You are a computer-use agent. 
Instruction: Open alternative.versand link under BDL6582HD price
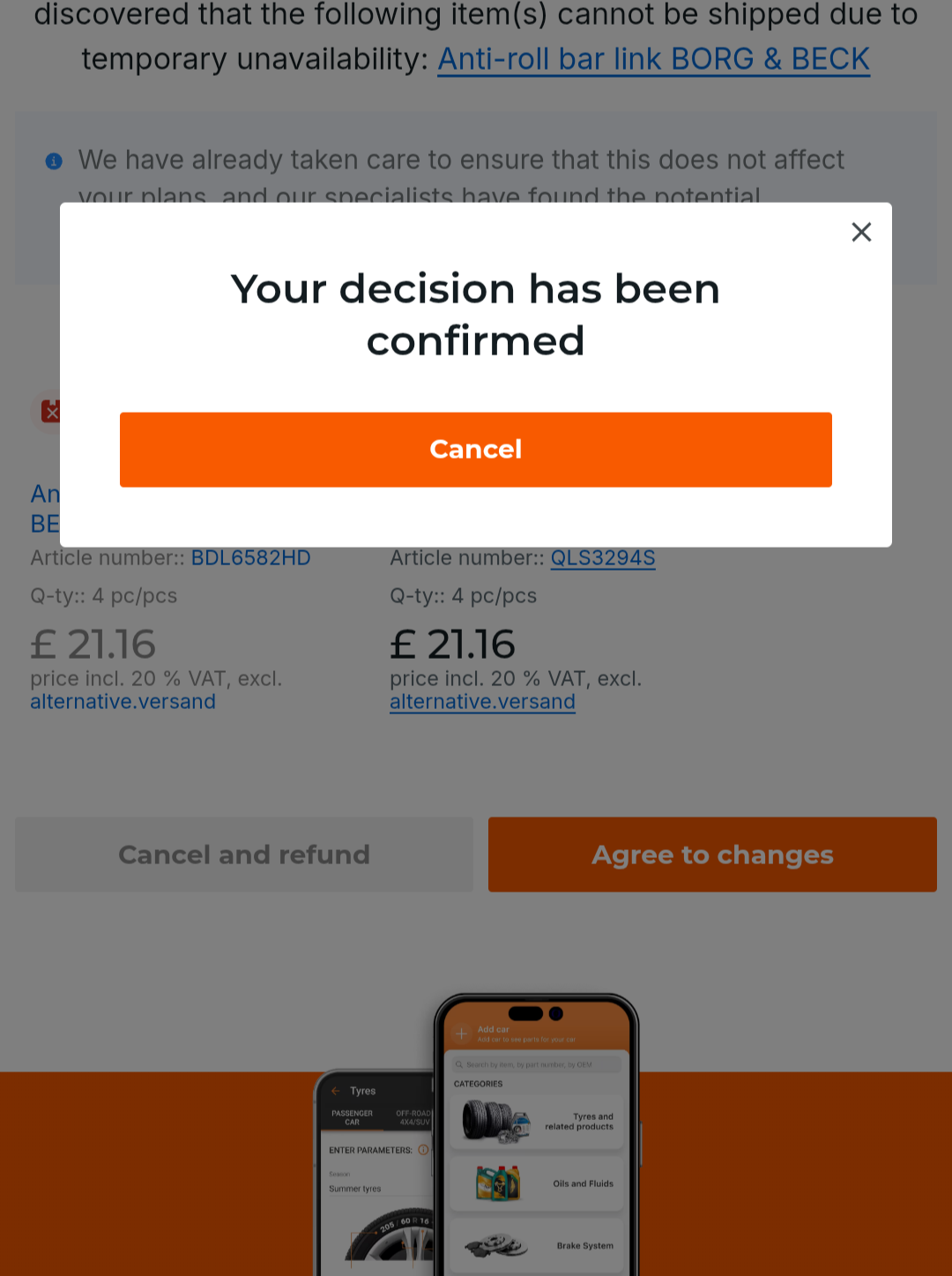123,702
